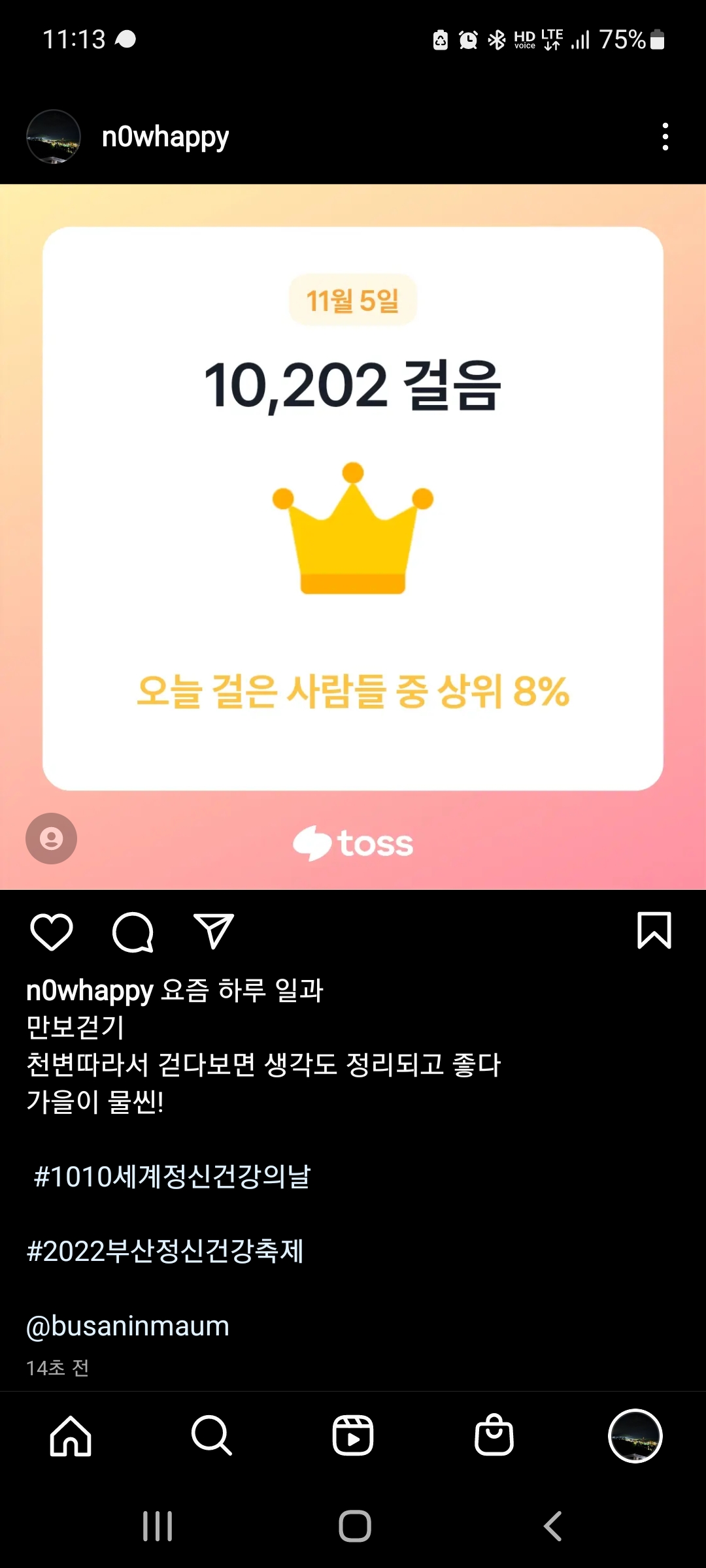Visit the @busaninmaum mention
706x1568 pixels.
tap(128, 1326)
